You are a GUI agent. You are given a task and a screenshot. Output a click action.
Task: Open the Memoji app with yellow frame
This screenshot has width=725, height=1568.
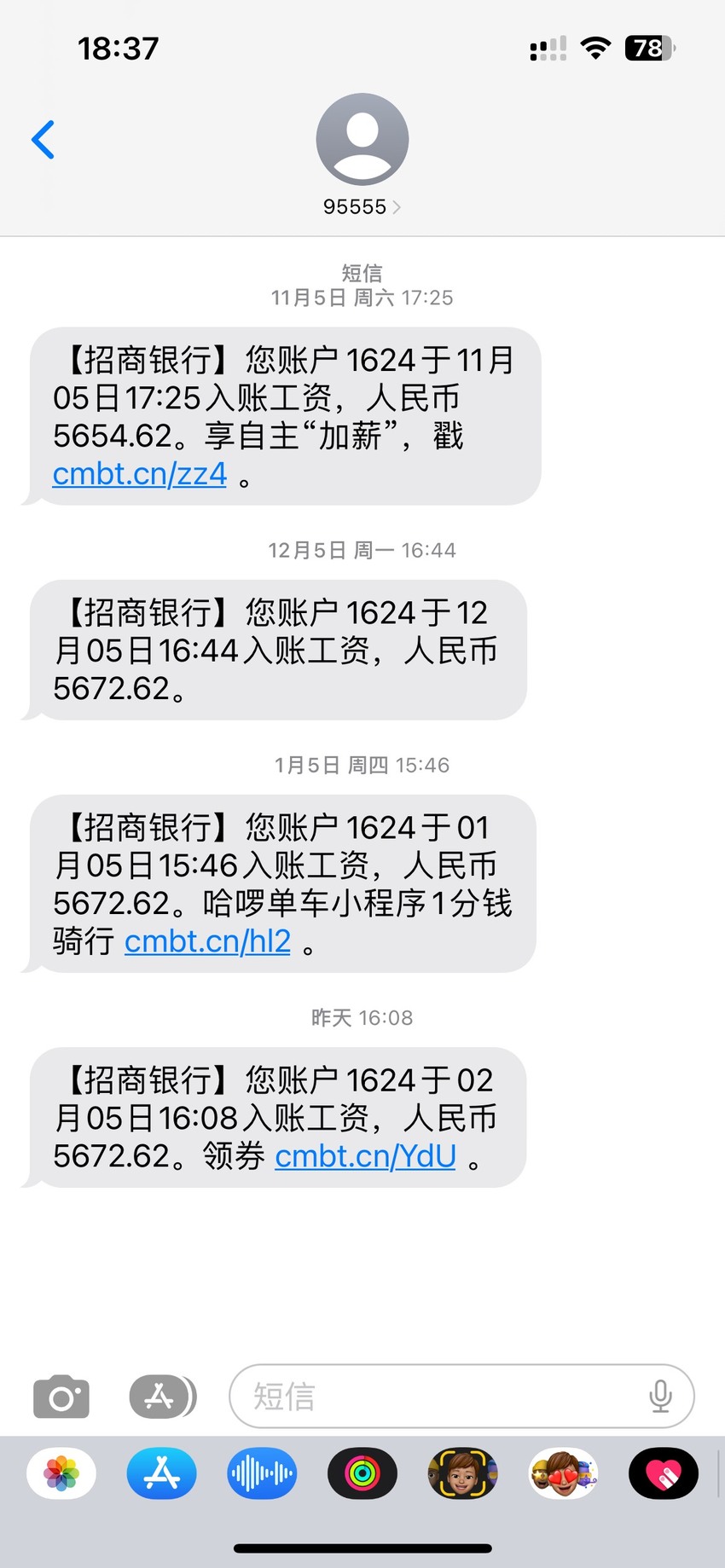(462, 1473)
